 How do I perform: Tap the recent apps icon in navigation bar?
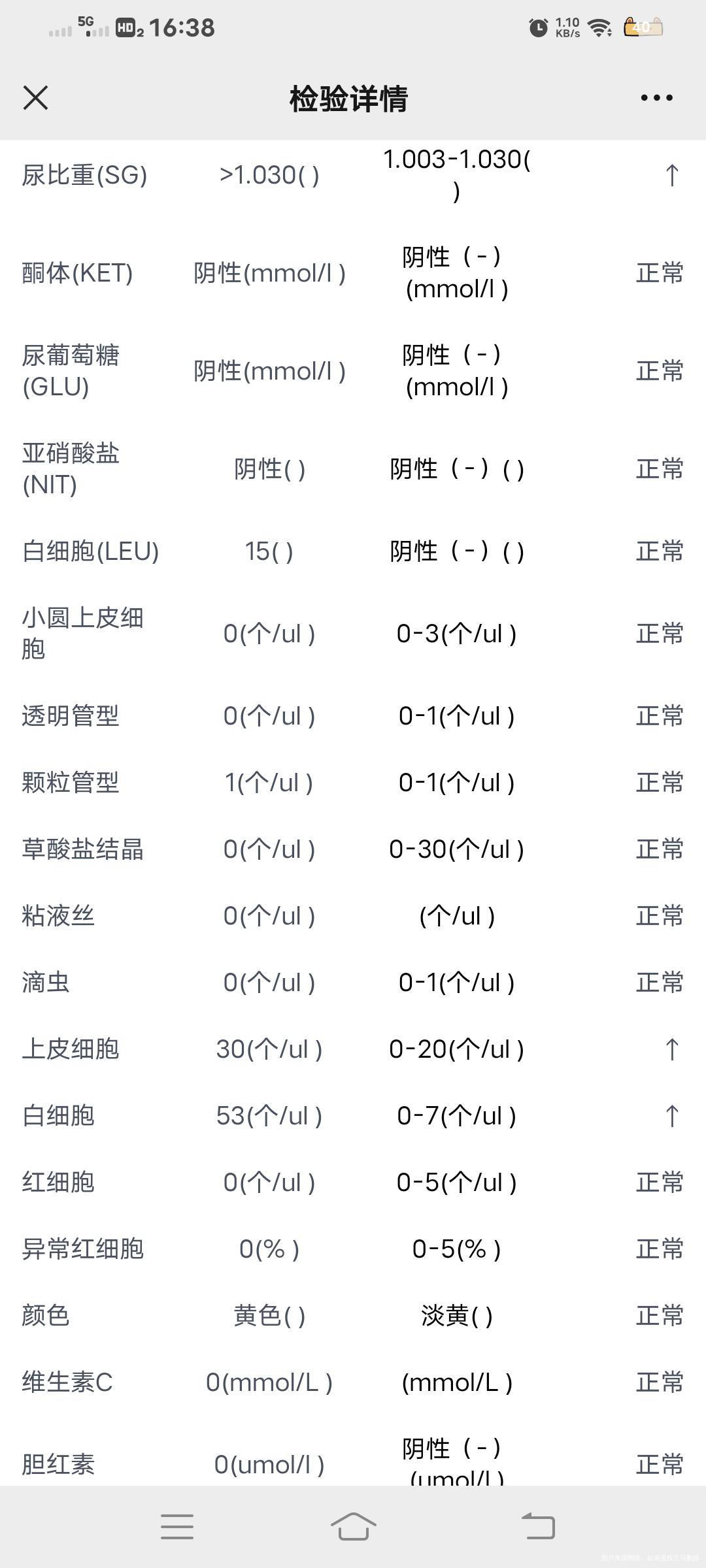pyautogui.click(x=178, y=1528)
